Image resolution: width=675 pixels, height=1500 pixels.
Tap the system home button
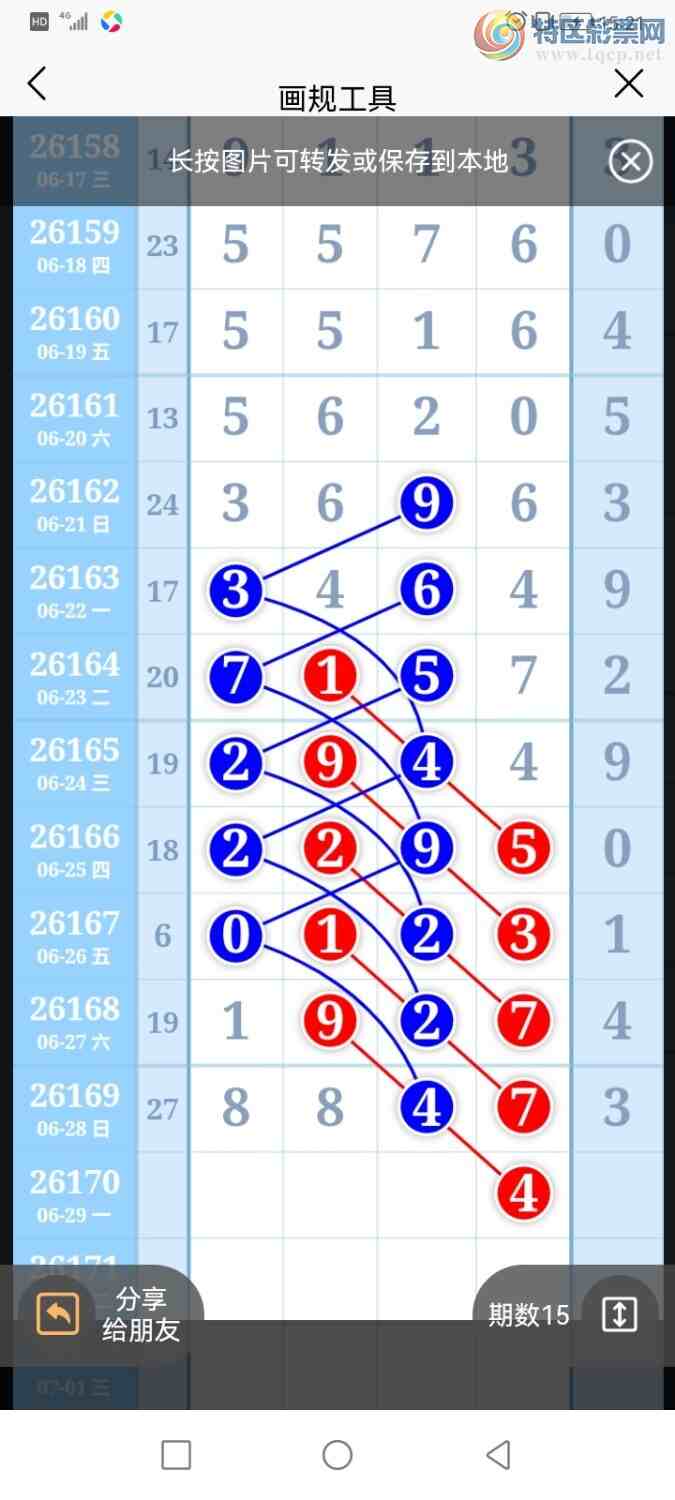click(337, 1454)
